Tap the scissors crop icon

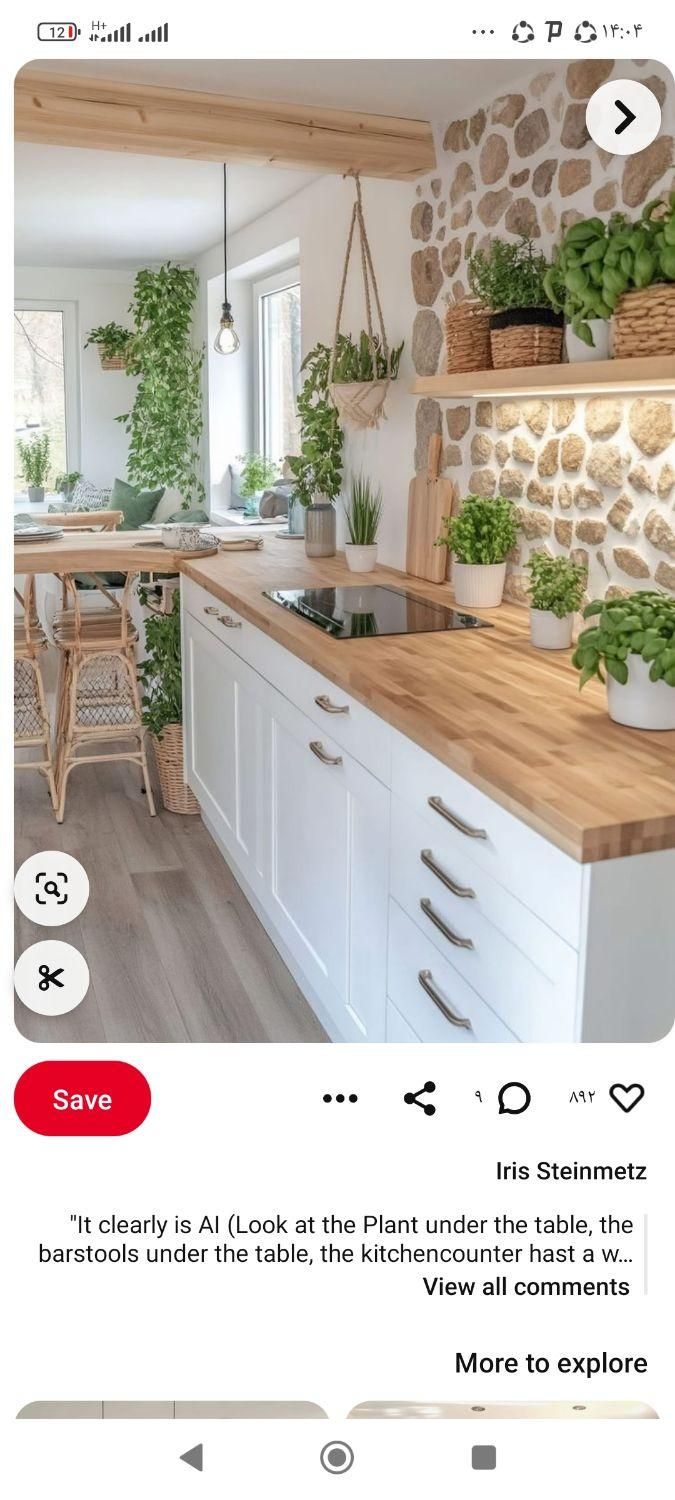[x=51, y=978]
